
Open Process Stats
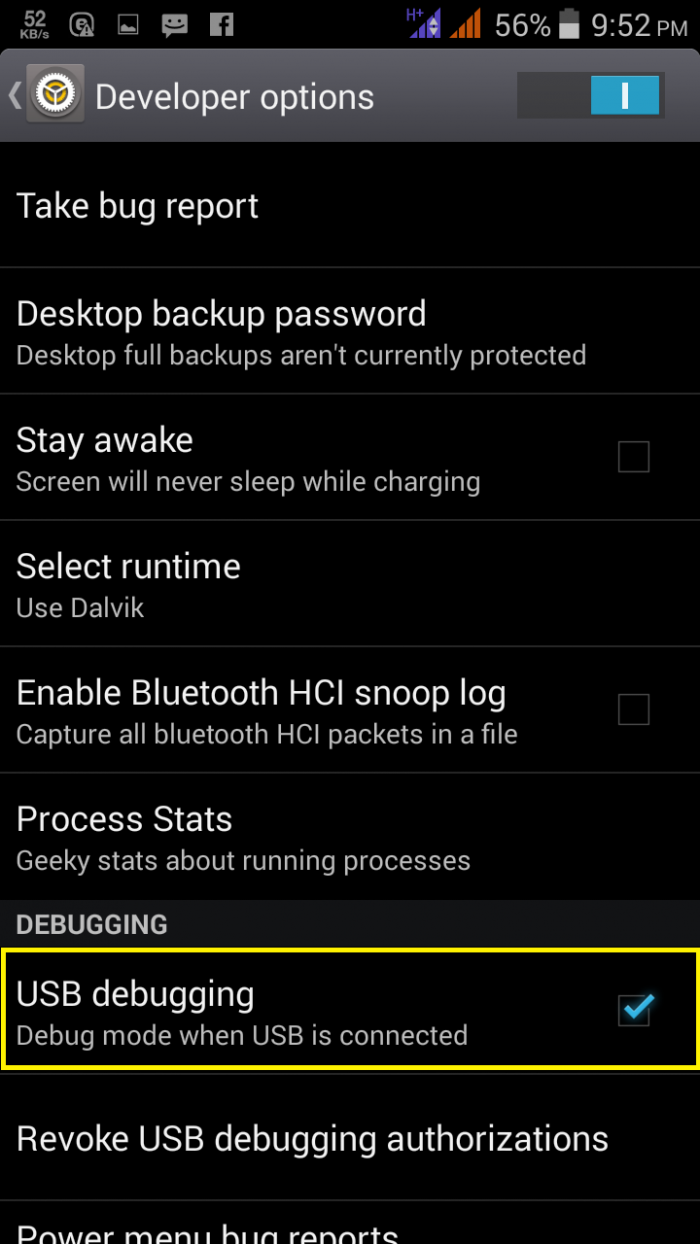124,836
